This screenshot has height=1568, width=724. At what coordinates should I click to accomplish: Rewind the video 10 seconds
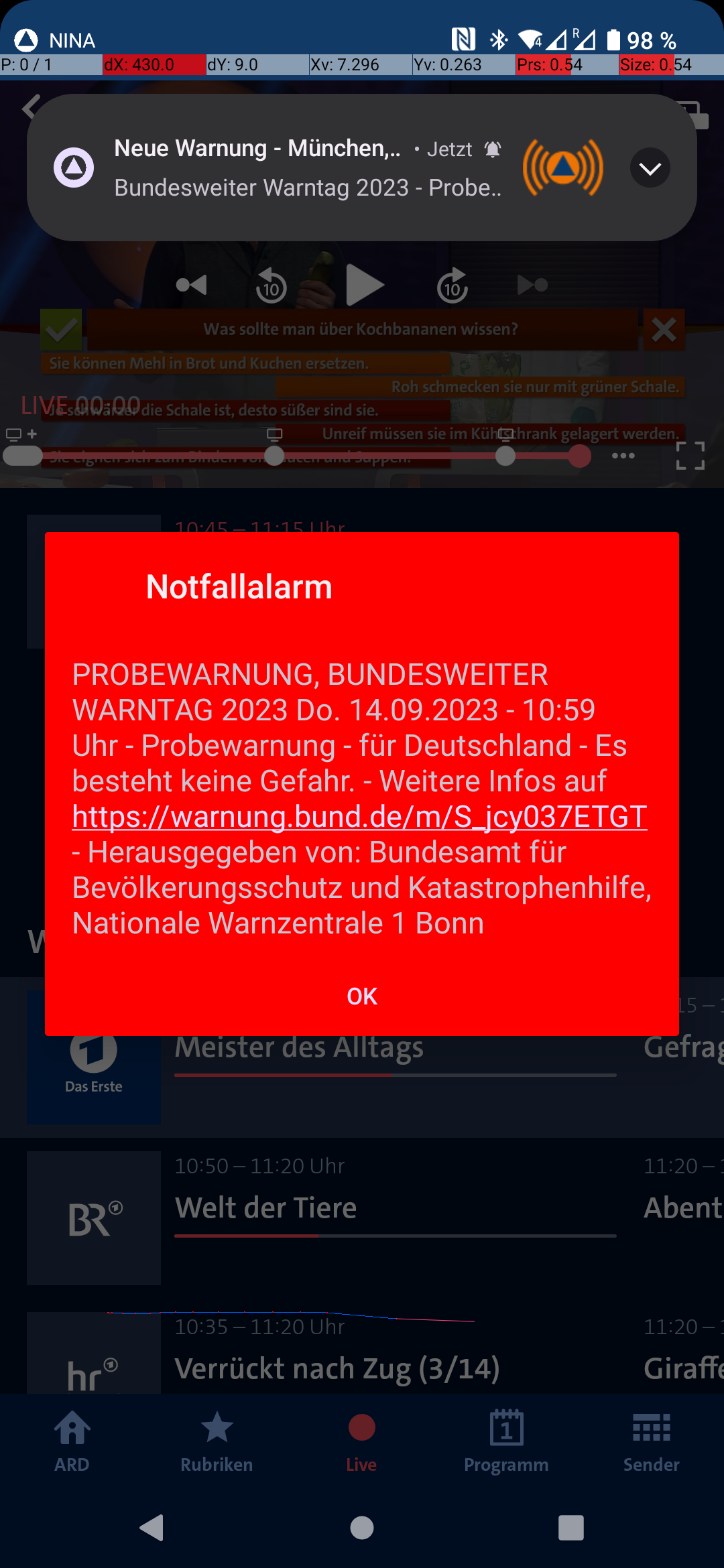point(271,286)
